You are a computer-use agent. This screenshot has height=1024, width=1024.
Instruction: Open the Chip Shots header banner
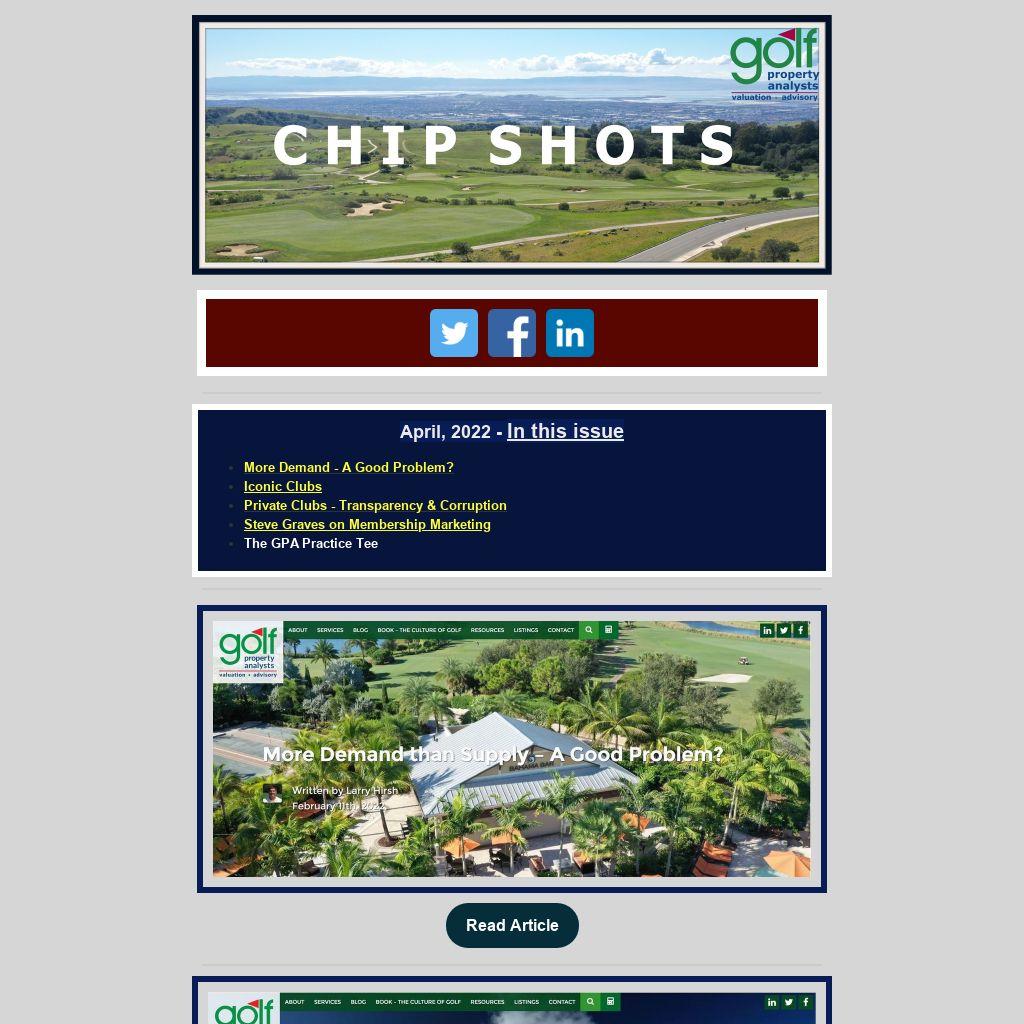(512, 145)
